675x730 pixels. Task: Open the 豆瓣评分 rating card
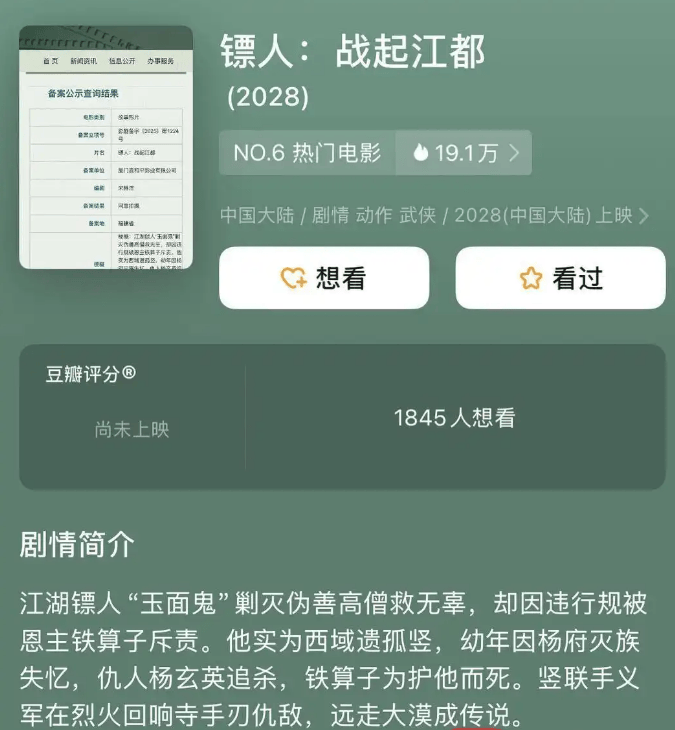[342, 417]
